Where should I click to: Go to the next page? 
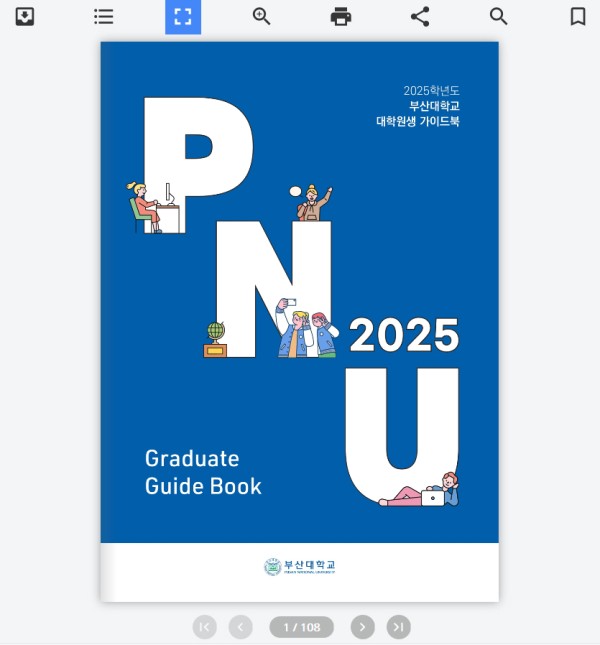point(362,627)
